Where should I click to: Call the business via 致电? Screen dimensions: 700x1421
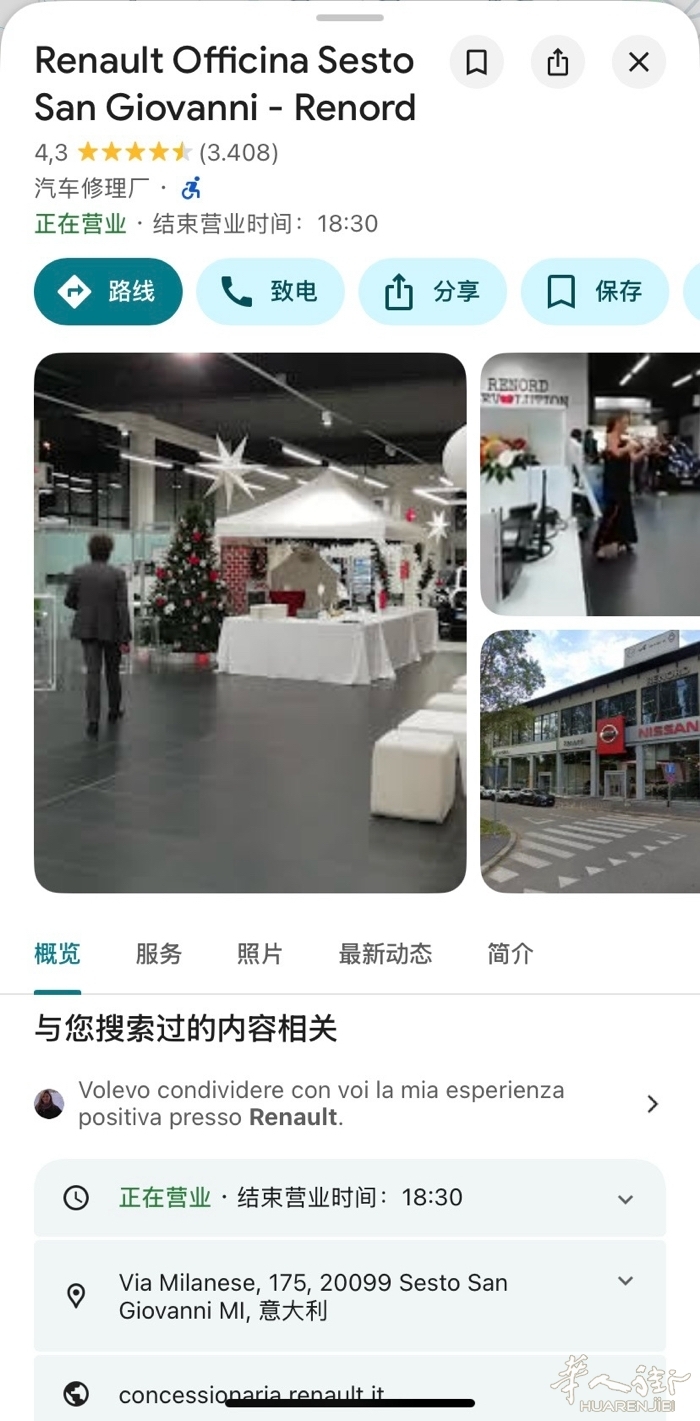click(270, 292)
